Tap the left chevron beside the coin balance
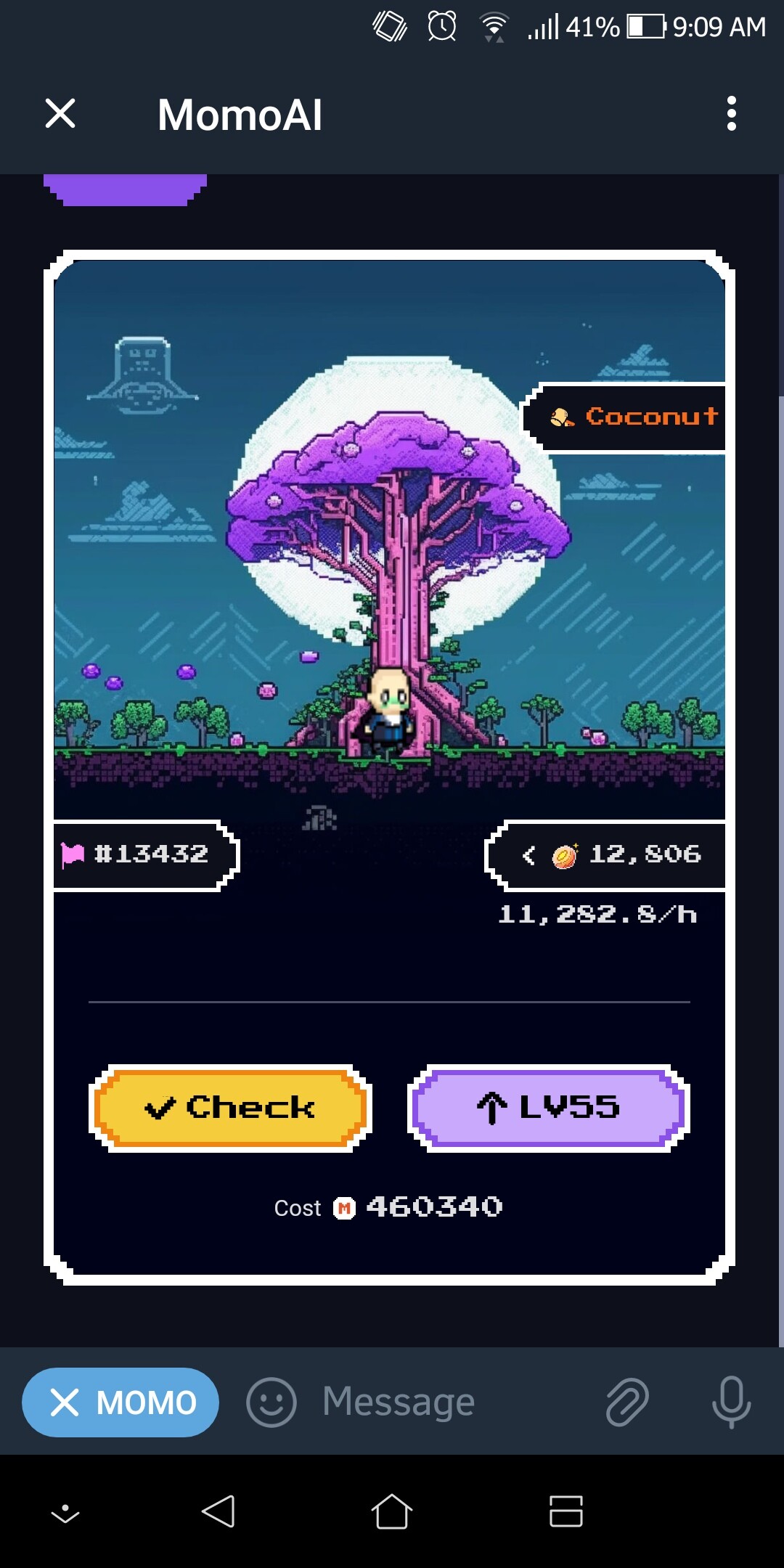 529,855
